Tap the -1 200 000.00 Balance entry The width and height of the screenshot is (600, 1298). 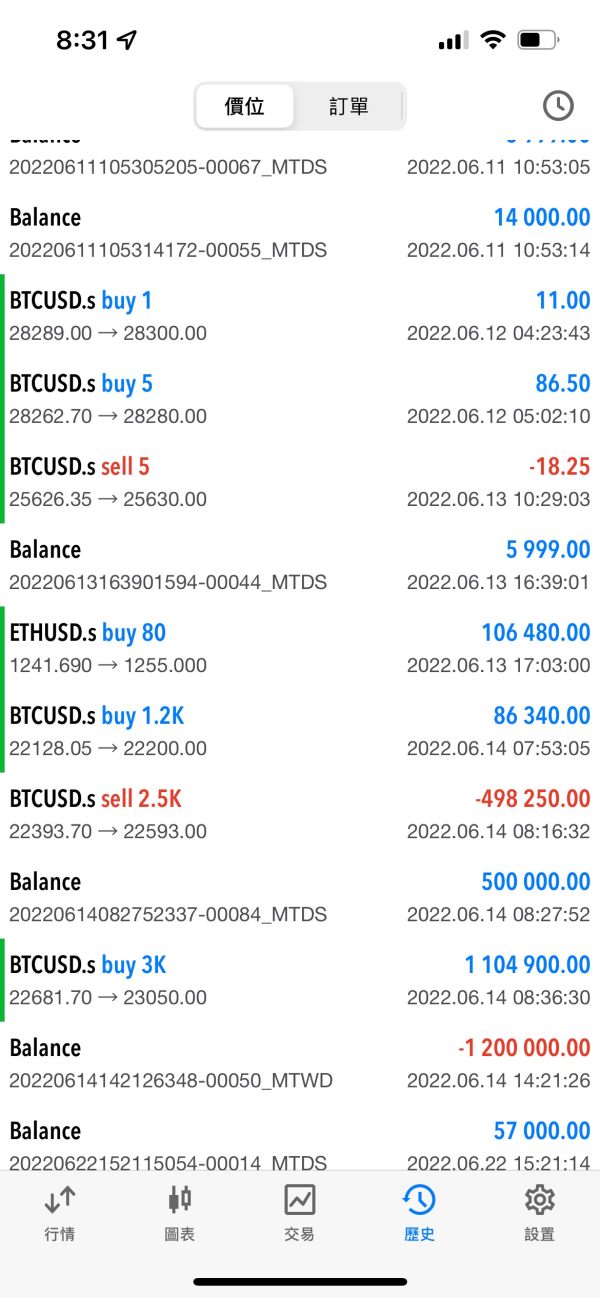coord(300,1063)
